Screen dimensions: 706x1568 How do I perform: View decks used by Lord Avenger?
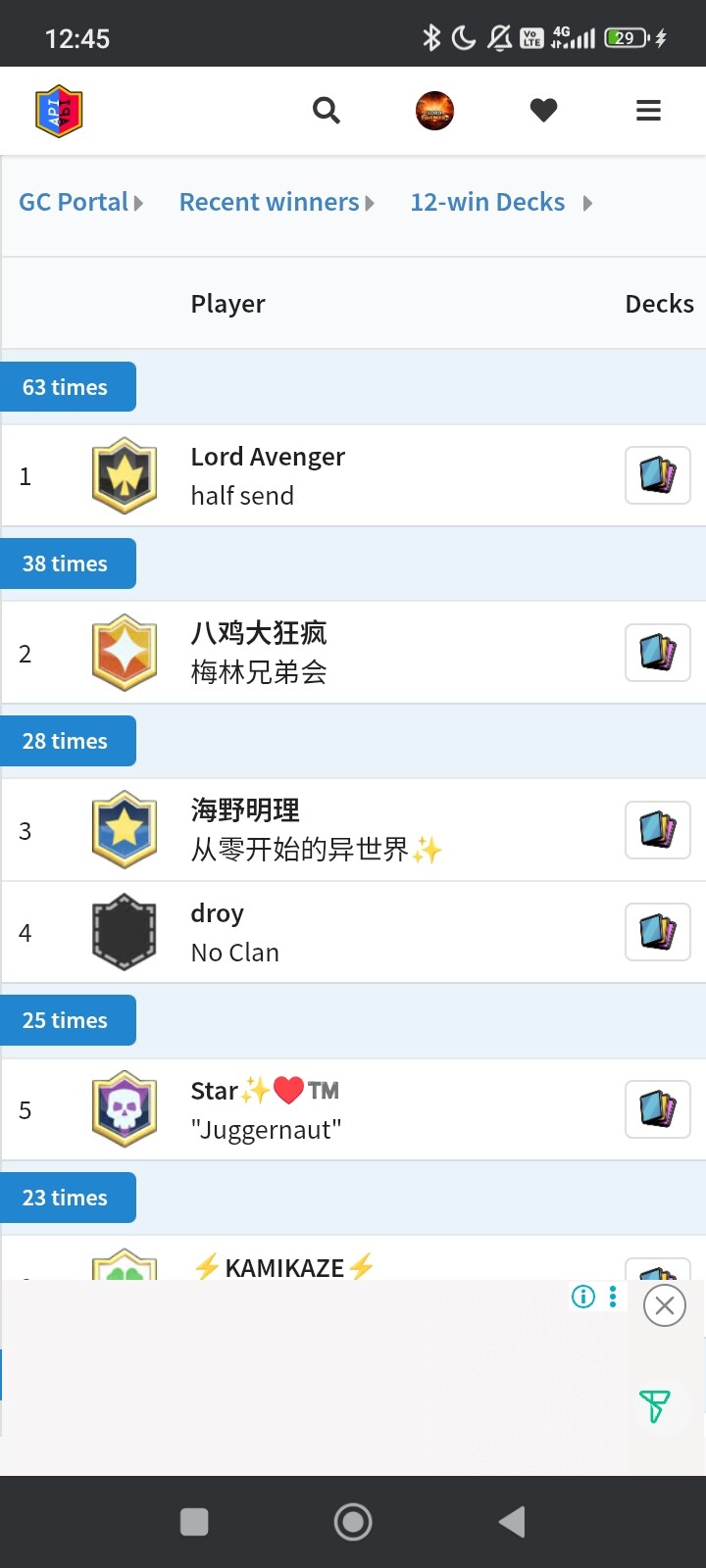[x=658, y=476]
